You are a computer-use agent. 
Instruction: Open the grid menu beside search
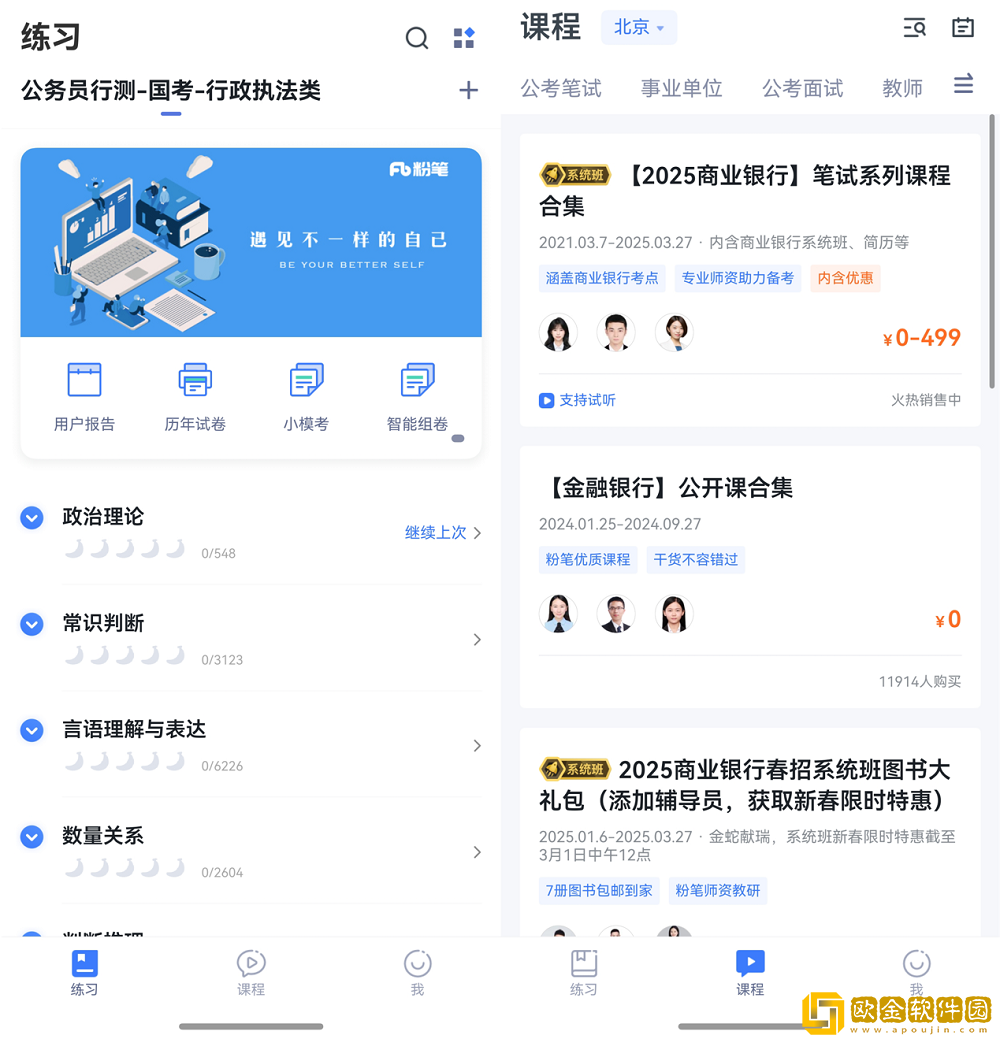point(463,38)
